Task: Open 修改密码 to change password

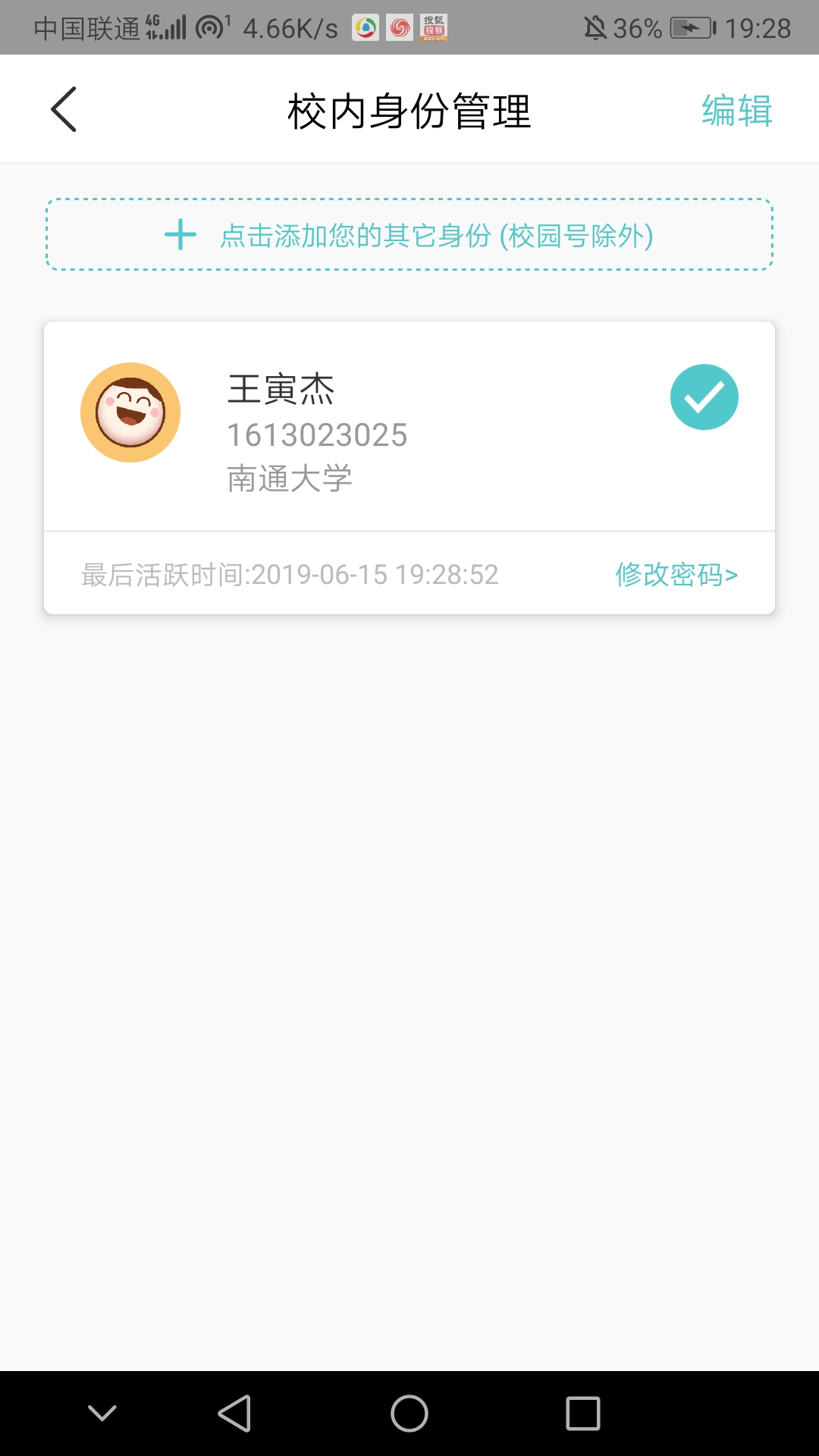Action: pyautogui.click(x=676, y=575)
